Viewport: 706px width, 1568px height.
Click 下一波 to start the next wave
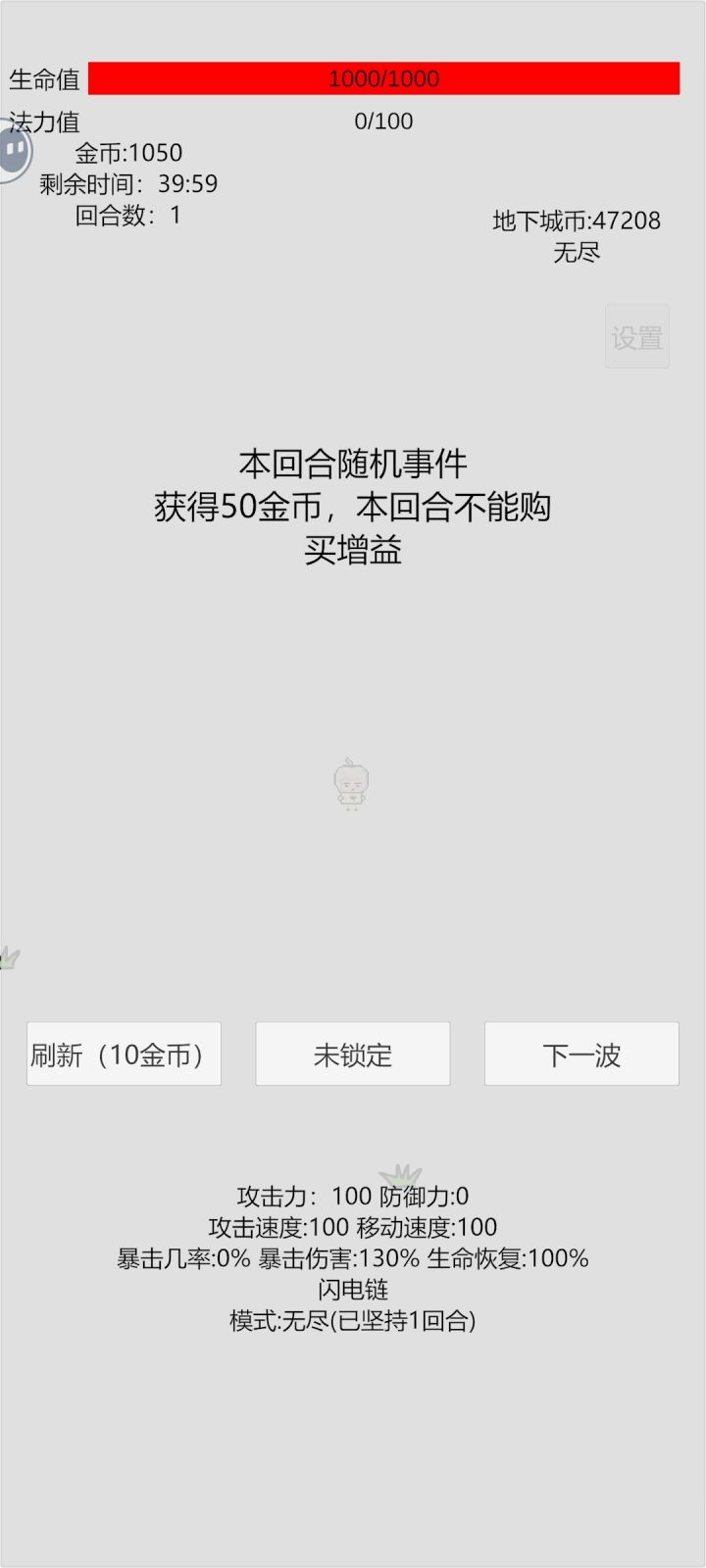pos(581,1053)
